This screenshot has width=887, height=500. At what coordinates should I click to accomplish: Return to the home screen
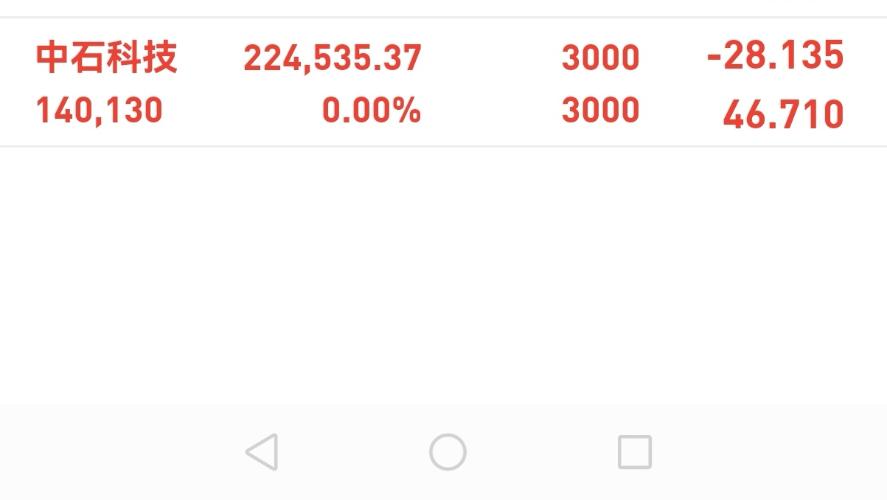coord(447,452)
